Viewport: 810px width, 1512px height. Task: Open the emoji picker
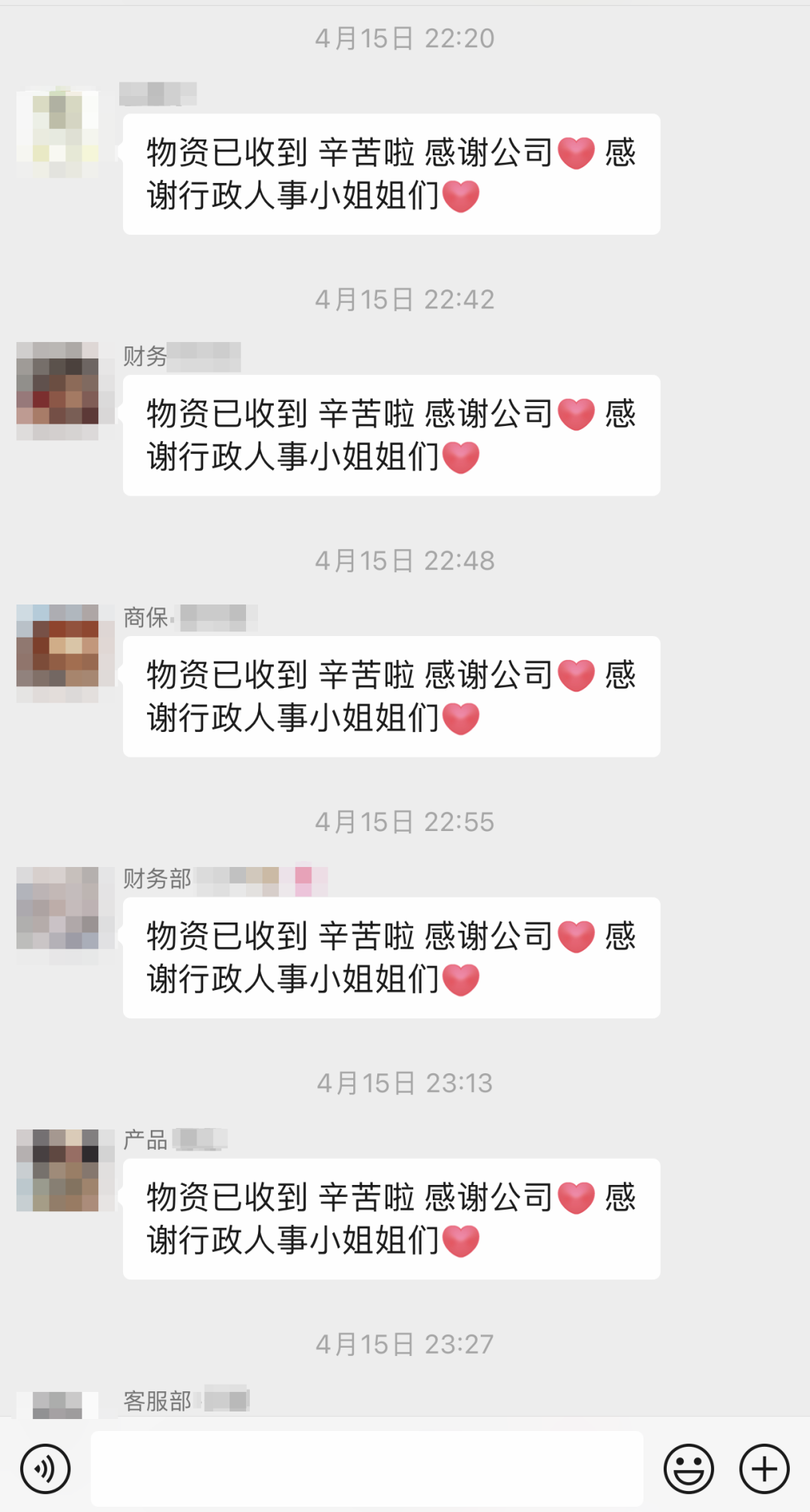click(x=688, y=1468)
